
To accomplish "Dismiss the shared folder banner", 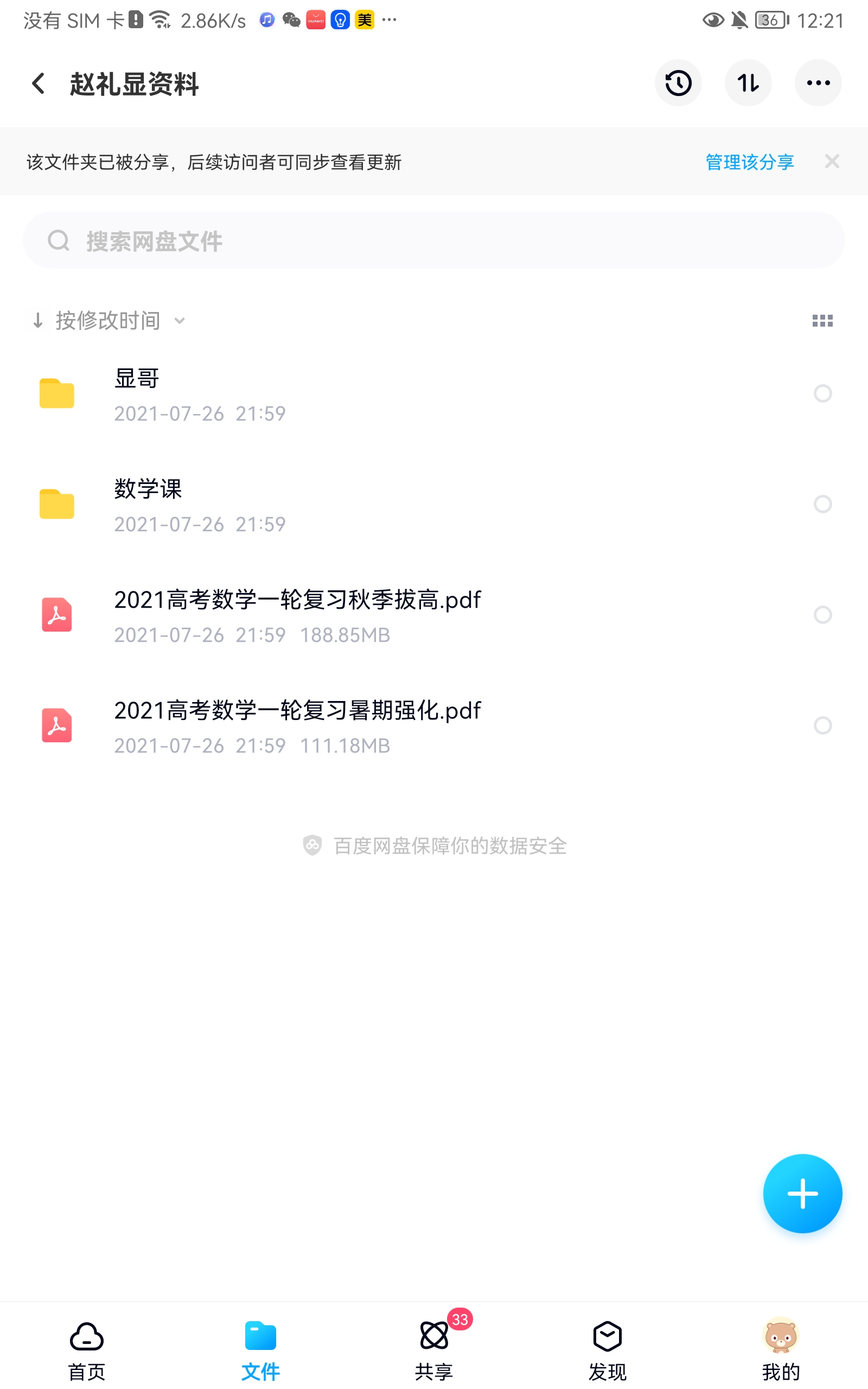I will click(832, 162).
